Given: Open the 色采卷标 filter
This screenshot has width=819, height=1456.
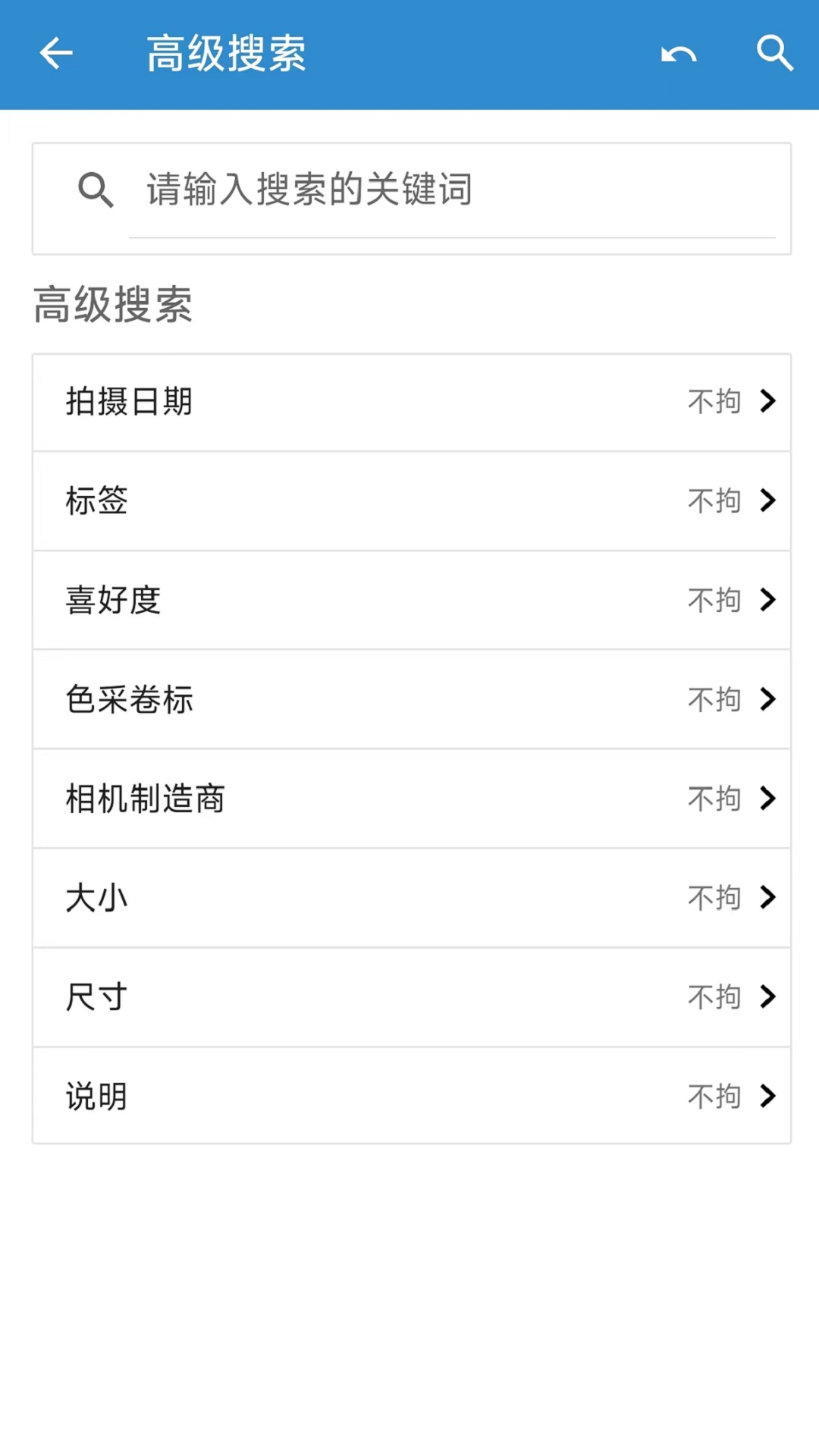Looking at the screenshot, I should [x=411, y=699].
